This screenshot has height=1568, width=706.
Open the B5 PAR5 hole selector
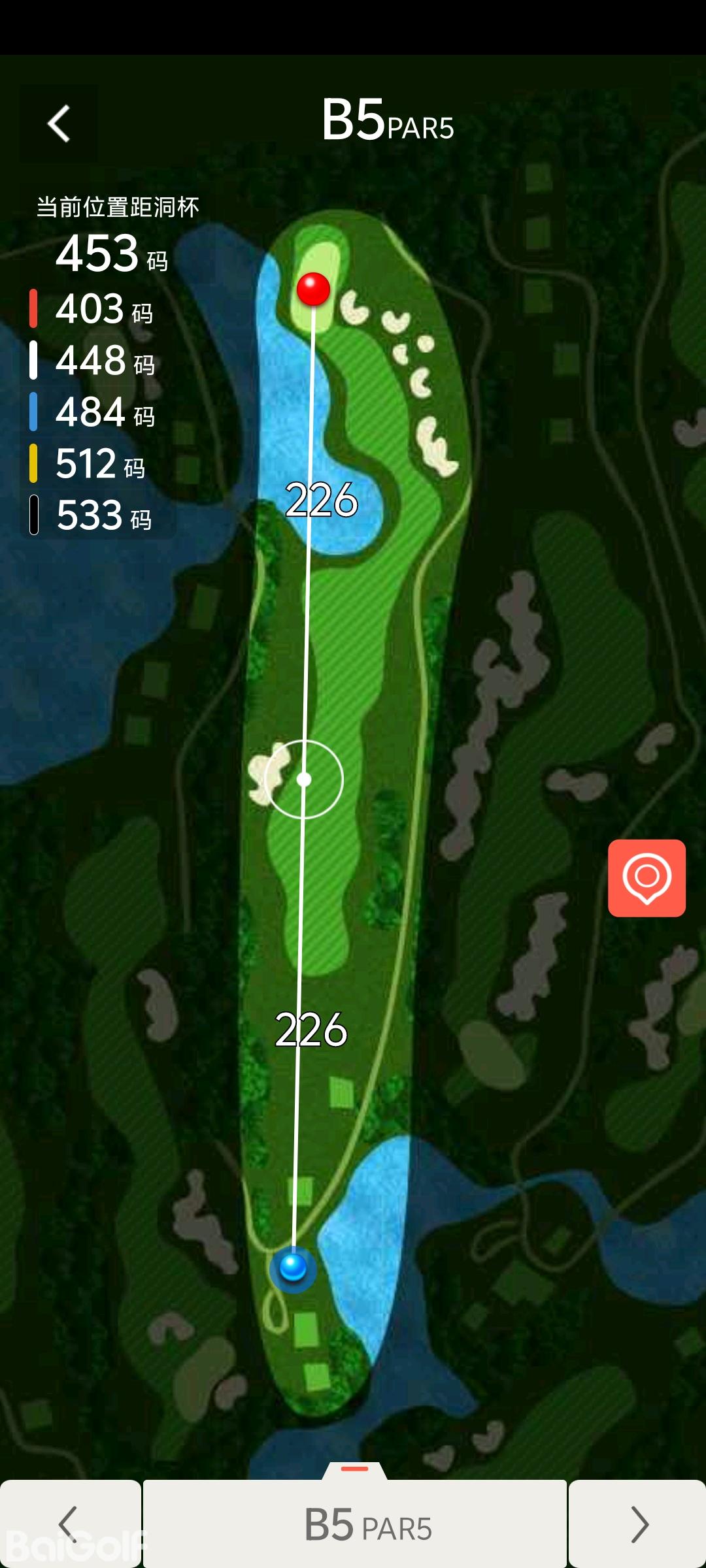pyautogui.click(x=355, y=1524)
